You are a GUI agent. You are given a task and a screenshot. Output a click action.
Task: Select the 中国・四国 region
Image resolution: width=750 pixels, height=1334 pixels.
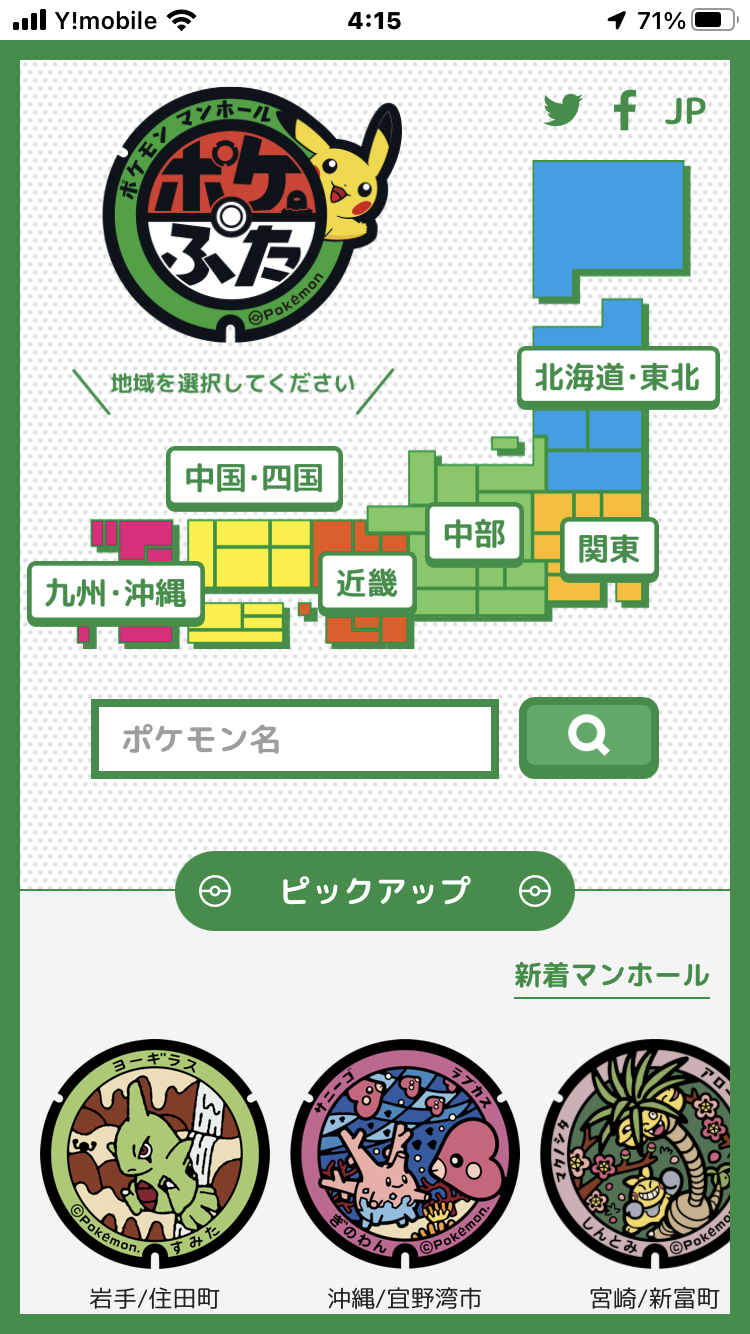tap(254, 478)
